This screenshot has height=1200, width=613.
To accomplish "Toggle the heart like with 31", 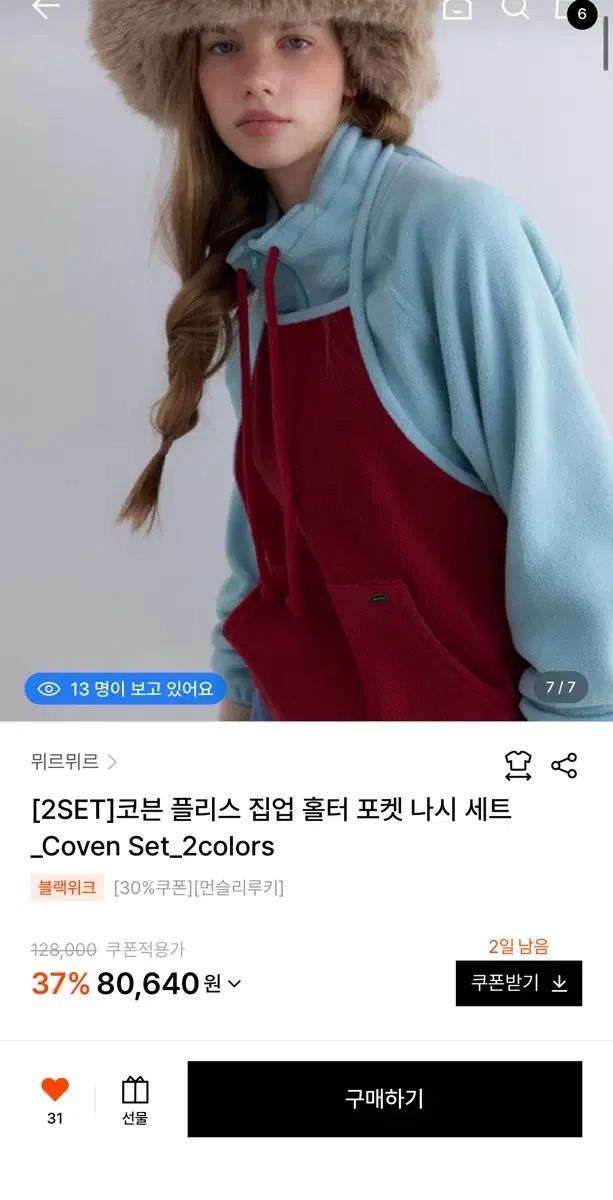I will pos(55,1090).
